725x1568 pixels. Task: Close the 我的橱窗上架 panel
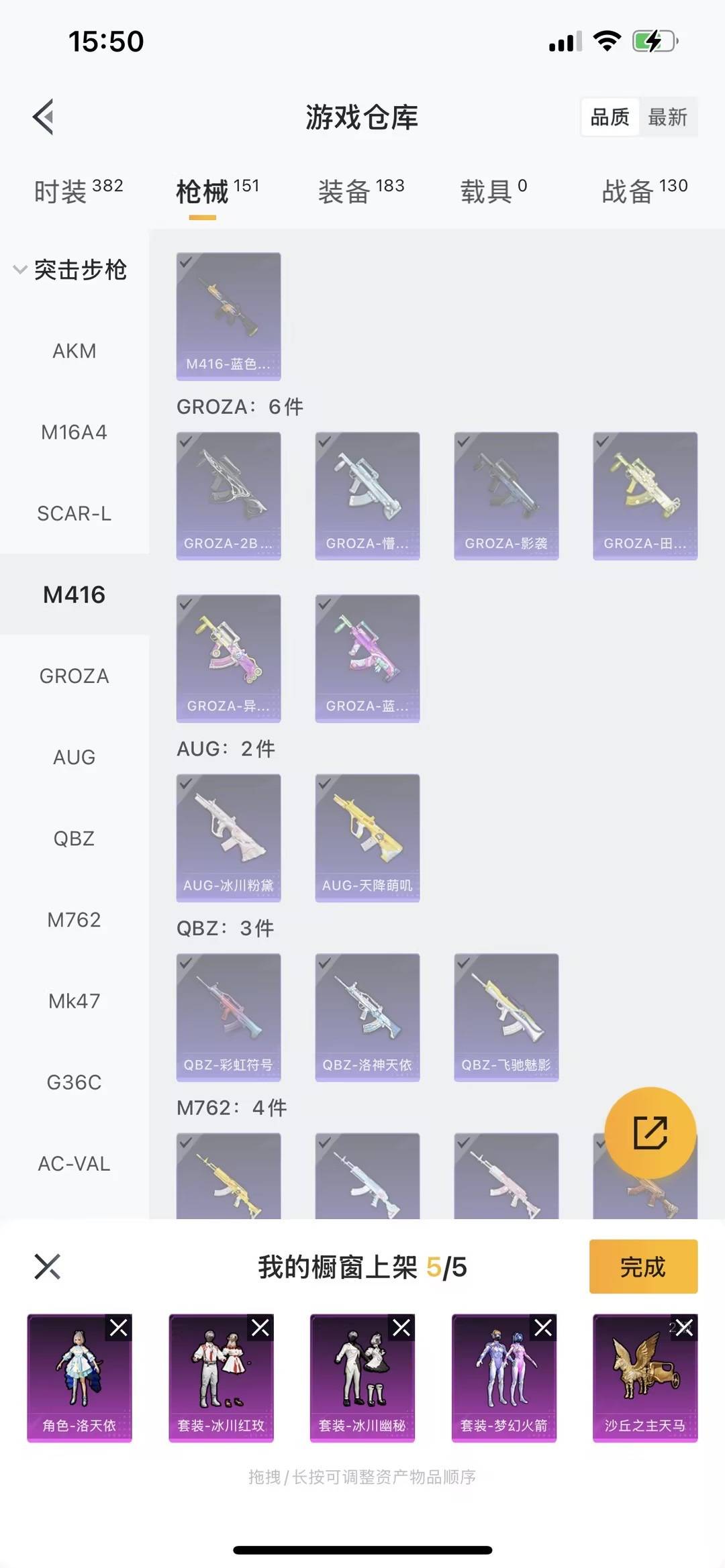[47, 1267]
